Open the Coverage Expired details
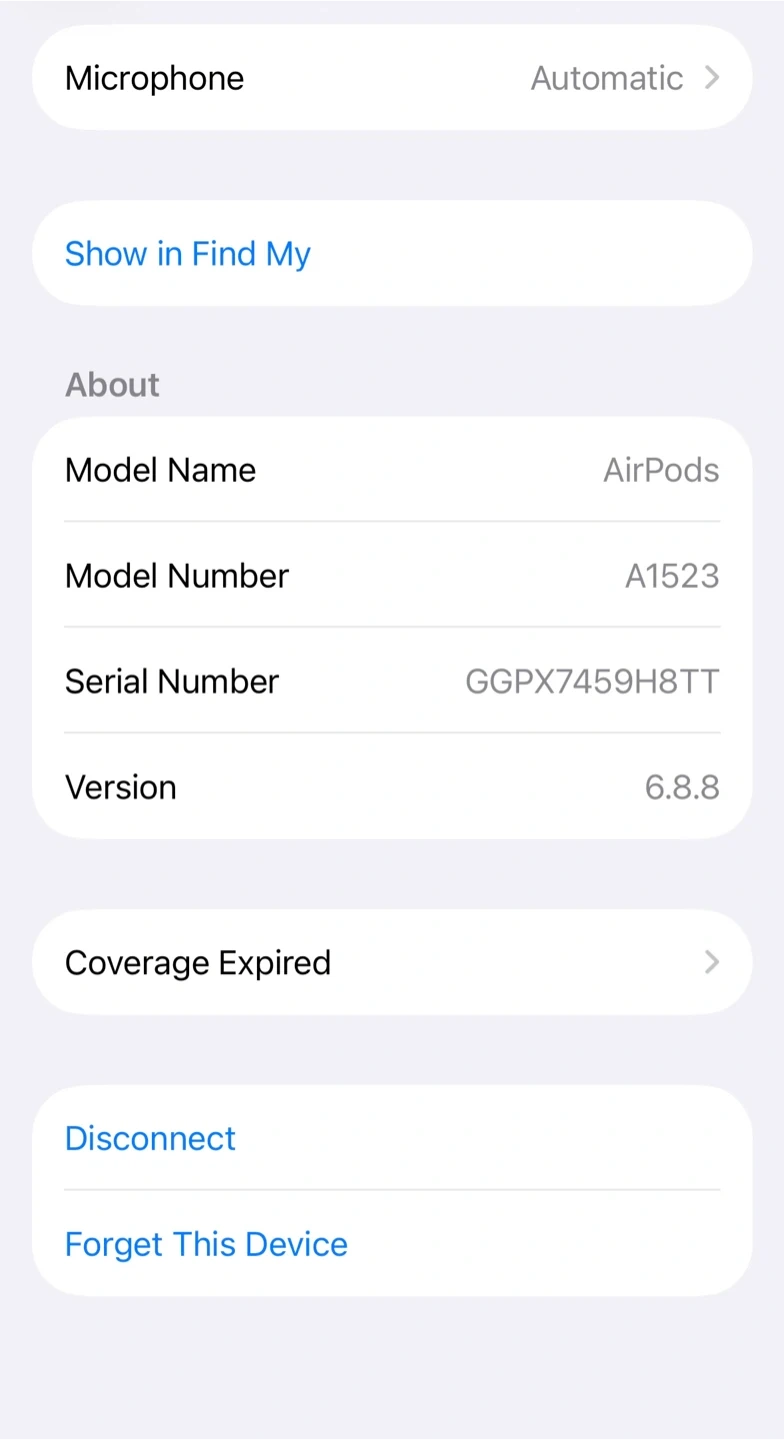The height and width of the screenshot is (1440, 784). click(392, 962)
